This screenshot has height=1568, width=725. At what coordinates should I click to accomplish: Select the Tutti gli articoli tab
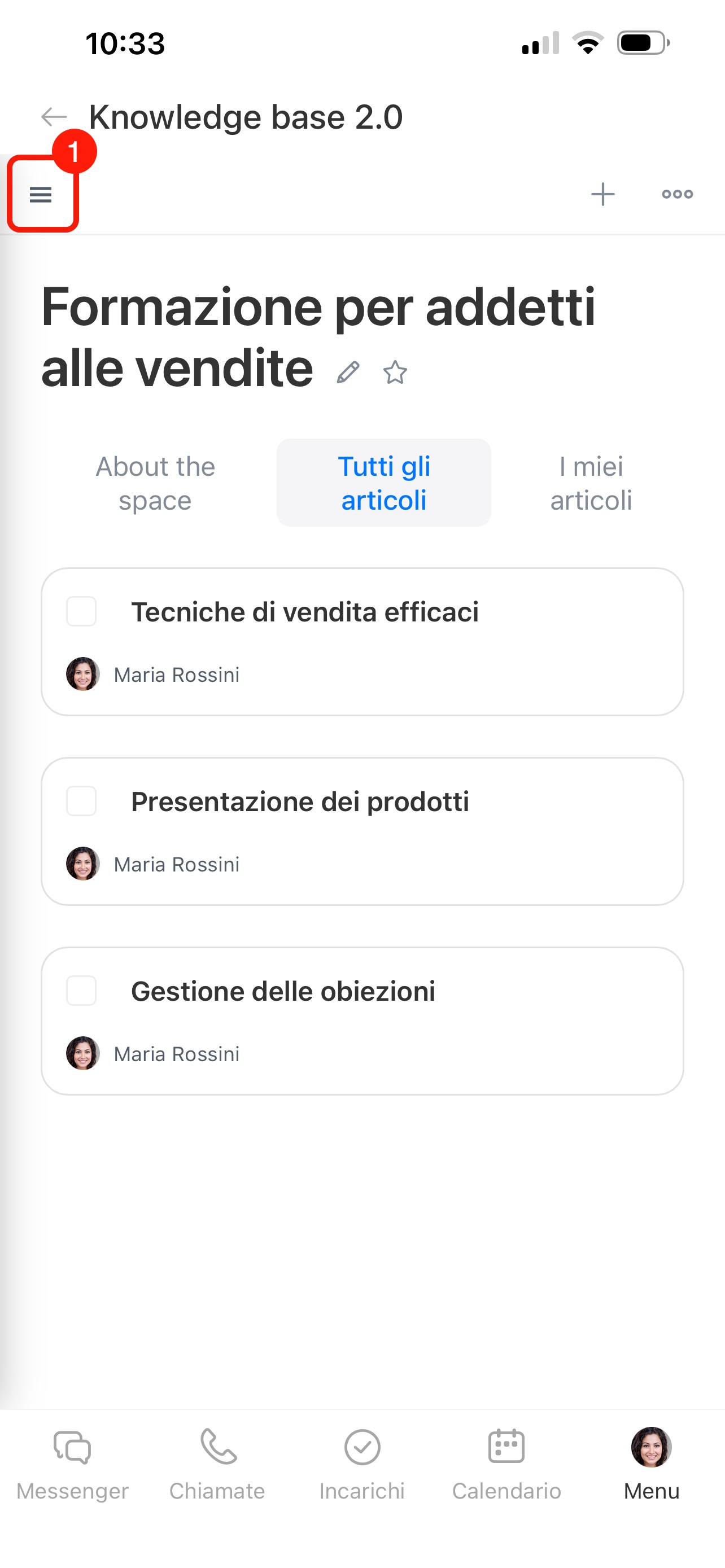tap(383, 483)
